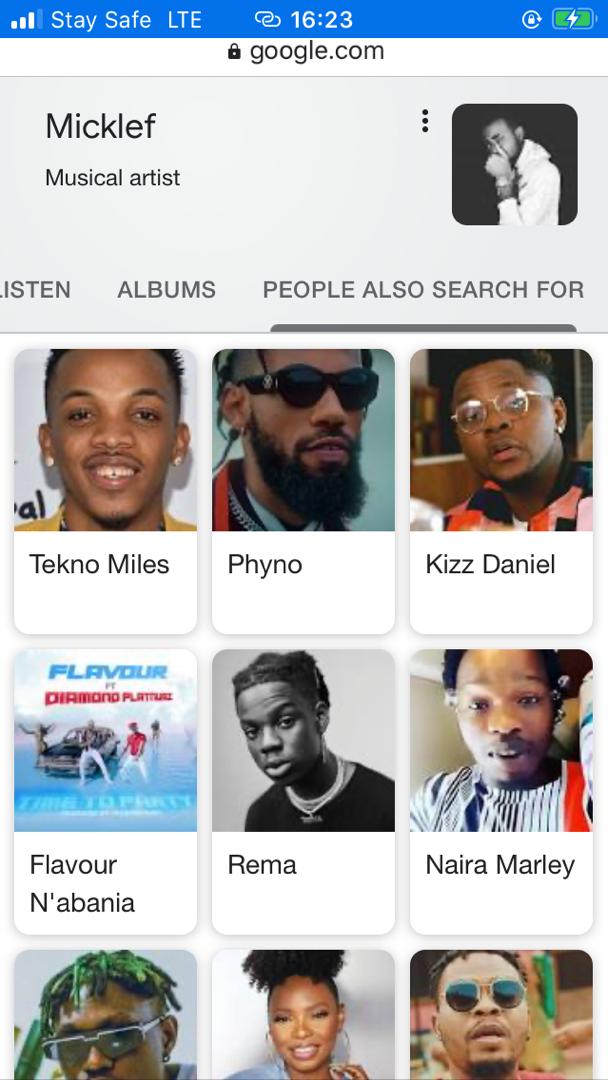Open Micklef's profile picture
The width and height of the screenshot is (608, 1080).
coord(514,164)
